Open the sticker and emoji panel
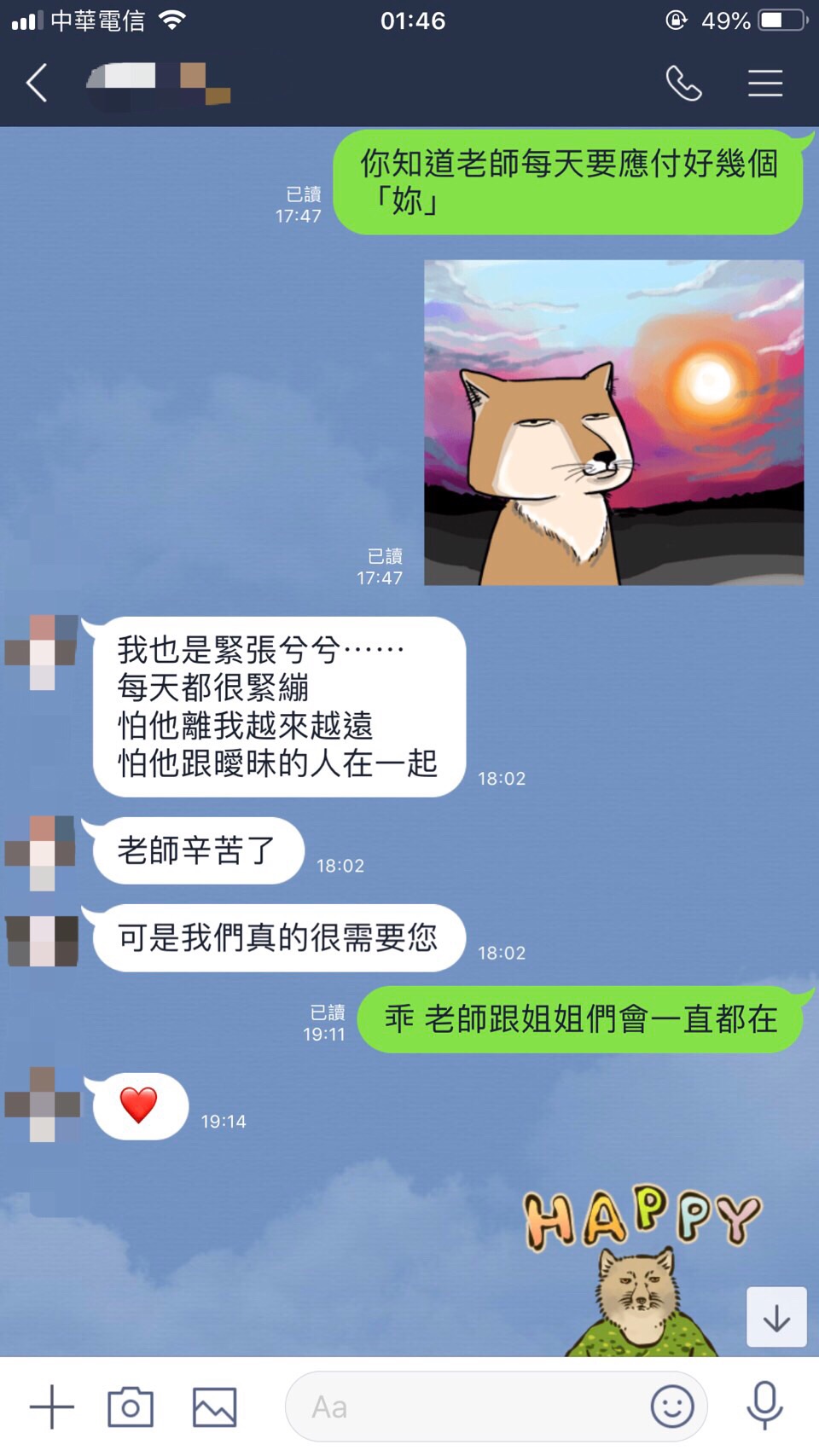819x1456 pixels. tap(672, 1407)
